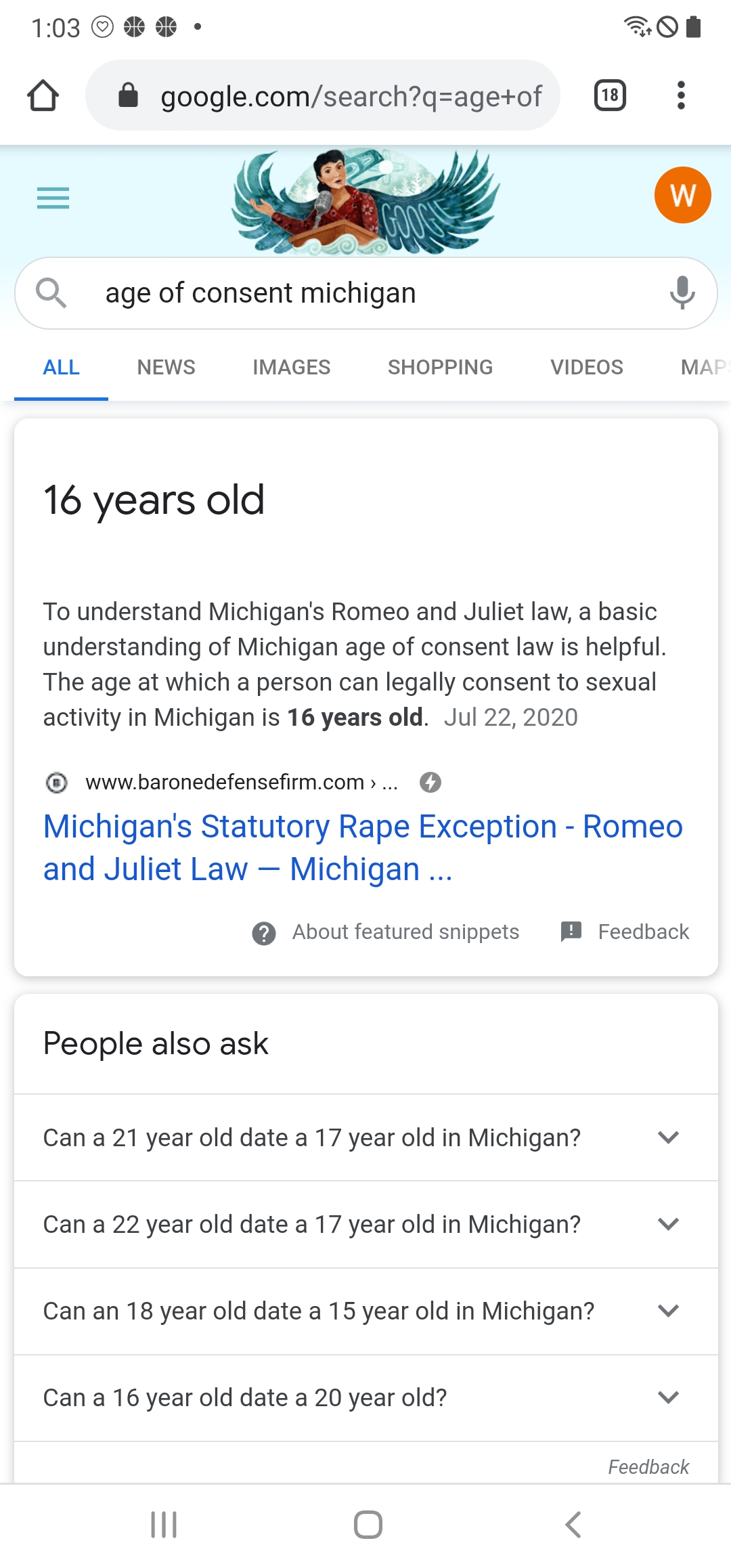Click the question mark icon near About featured snippets
The image size is (731, 1568).
point(263,932)
